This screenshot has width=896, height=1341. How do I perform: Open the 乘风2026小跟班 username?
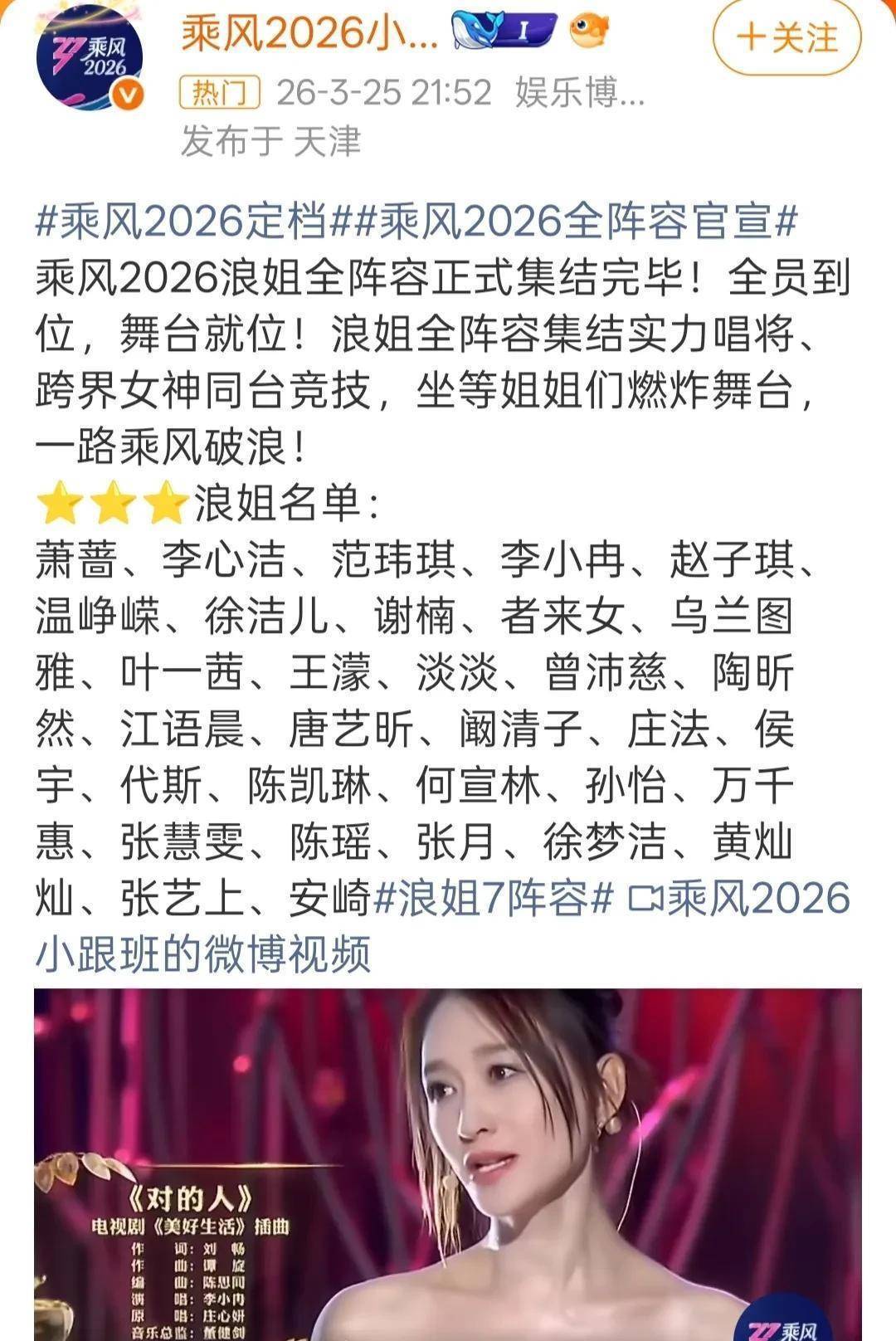coord(309,36)
